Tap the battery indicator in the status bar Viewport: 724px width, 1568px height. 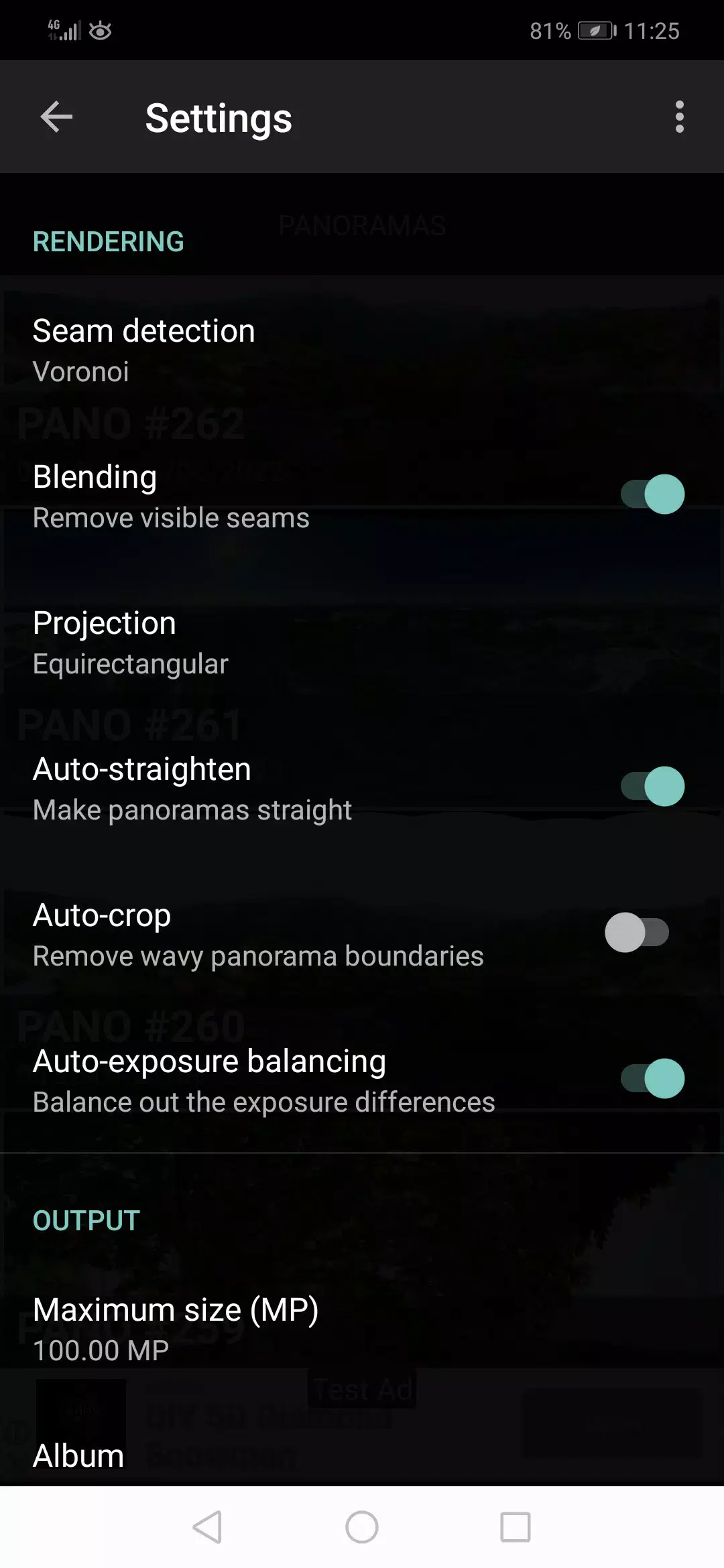593,29
